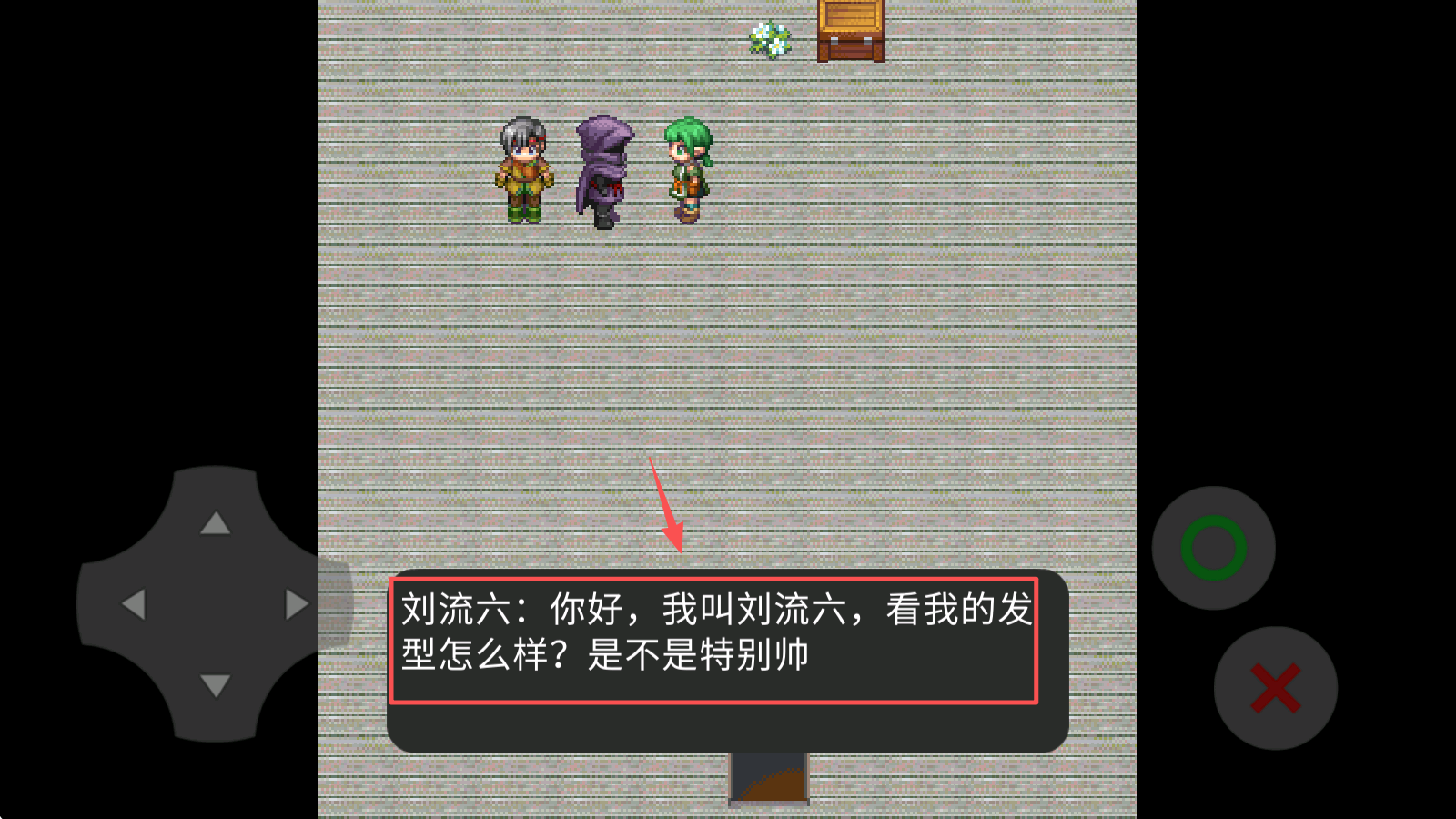Tap the left arrow on the D-pad
The width and height of the screenshot is (1456, 819).
pyautogui.click(x=134, y=604)
